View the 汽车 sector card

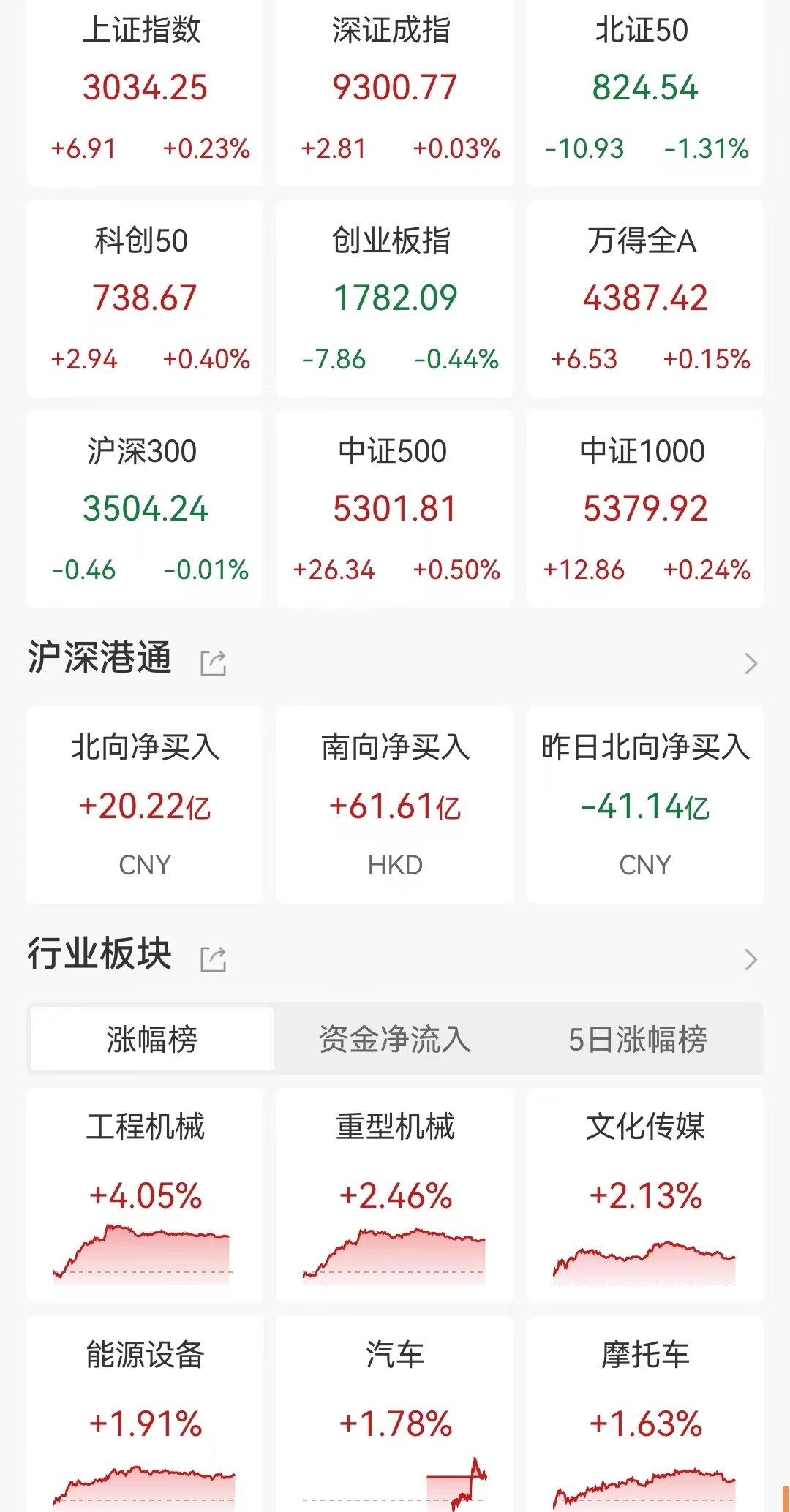click(x=395, y=1415)
